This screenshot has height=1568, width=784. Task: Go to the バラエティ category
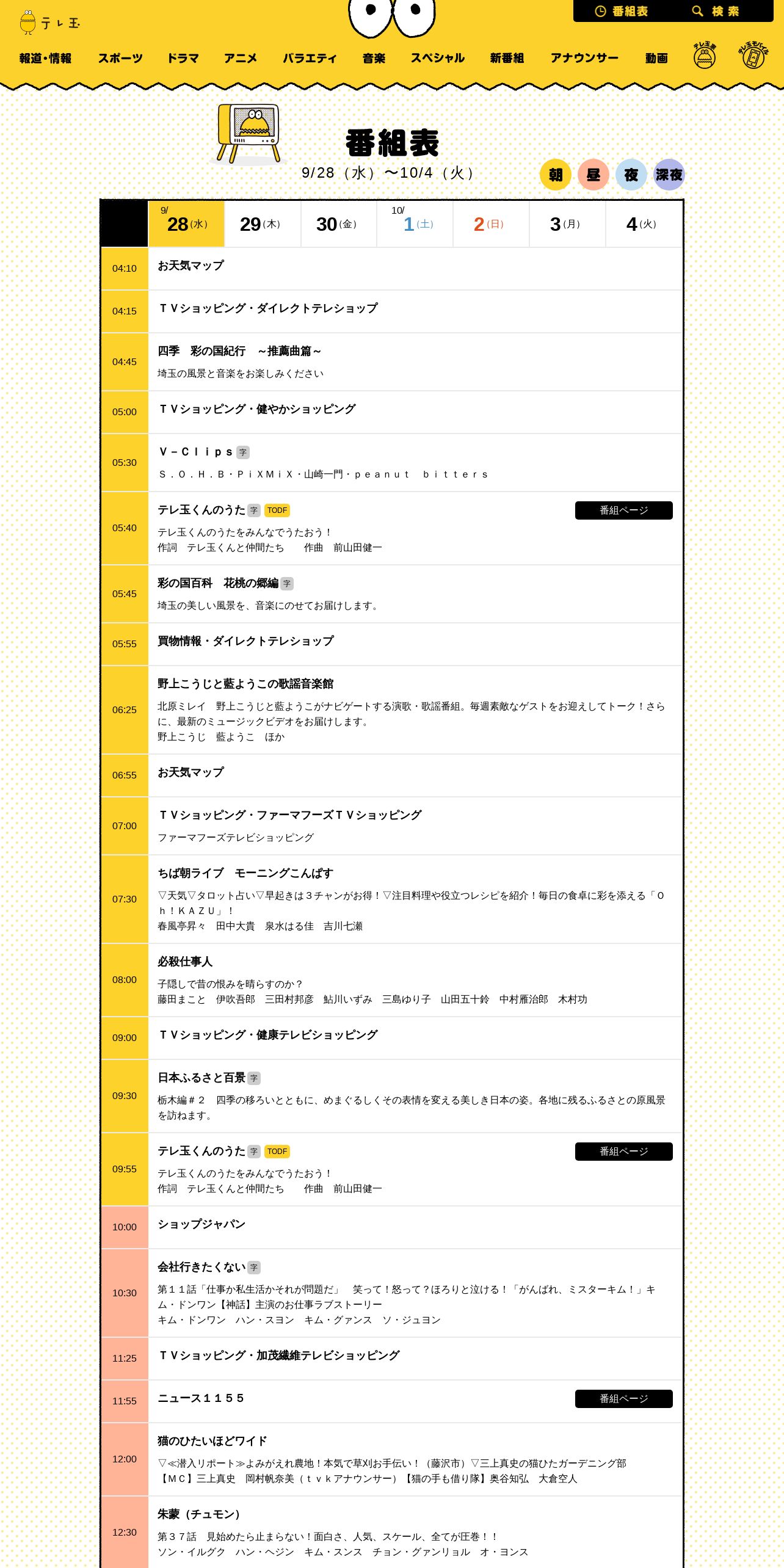tap(310, 58)
